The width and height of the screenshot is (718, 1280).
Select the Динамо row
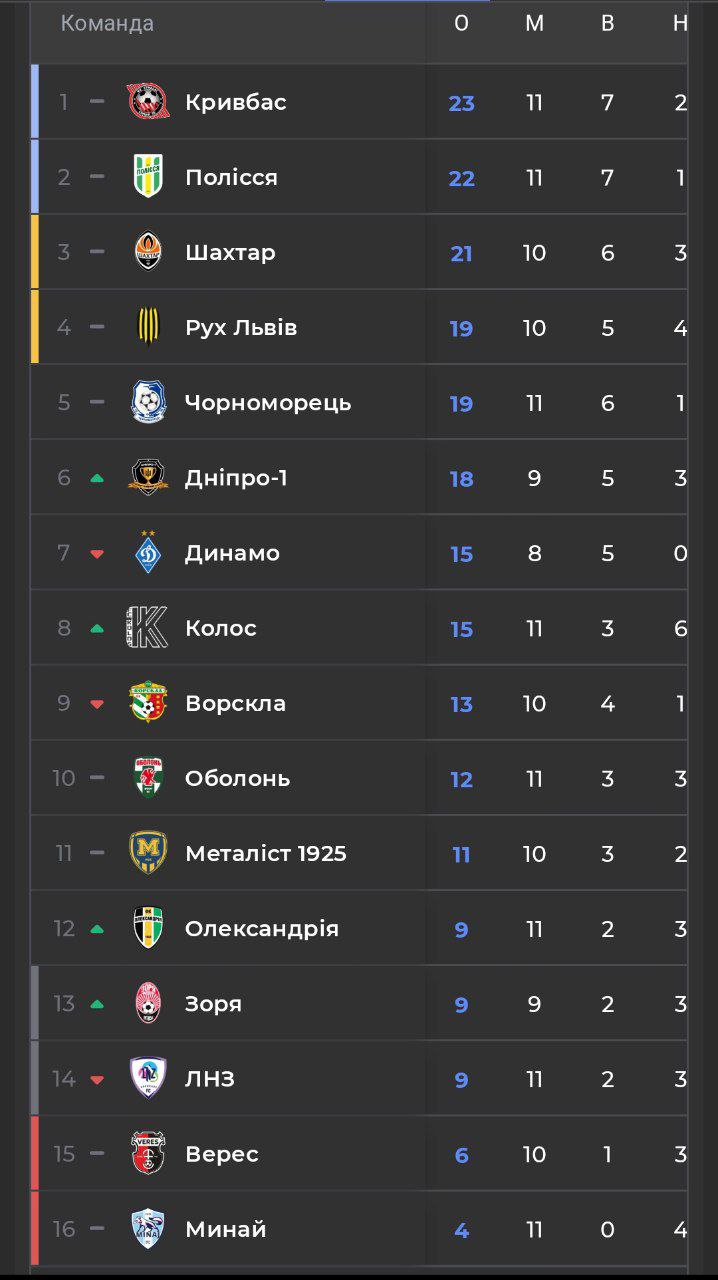[359, 552]
